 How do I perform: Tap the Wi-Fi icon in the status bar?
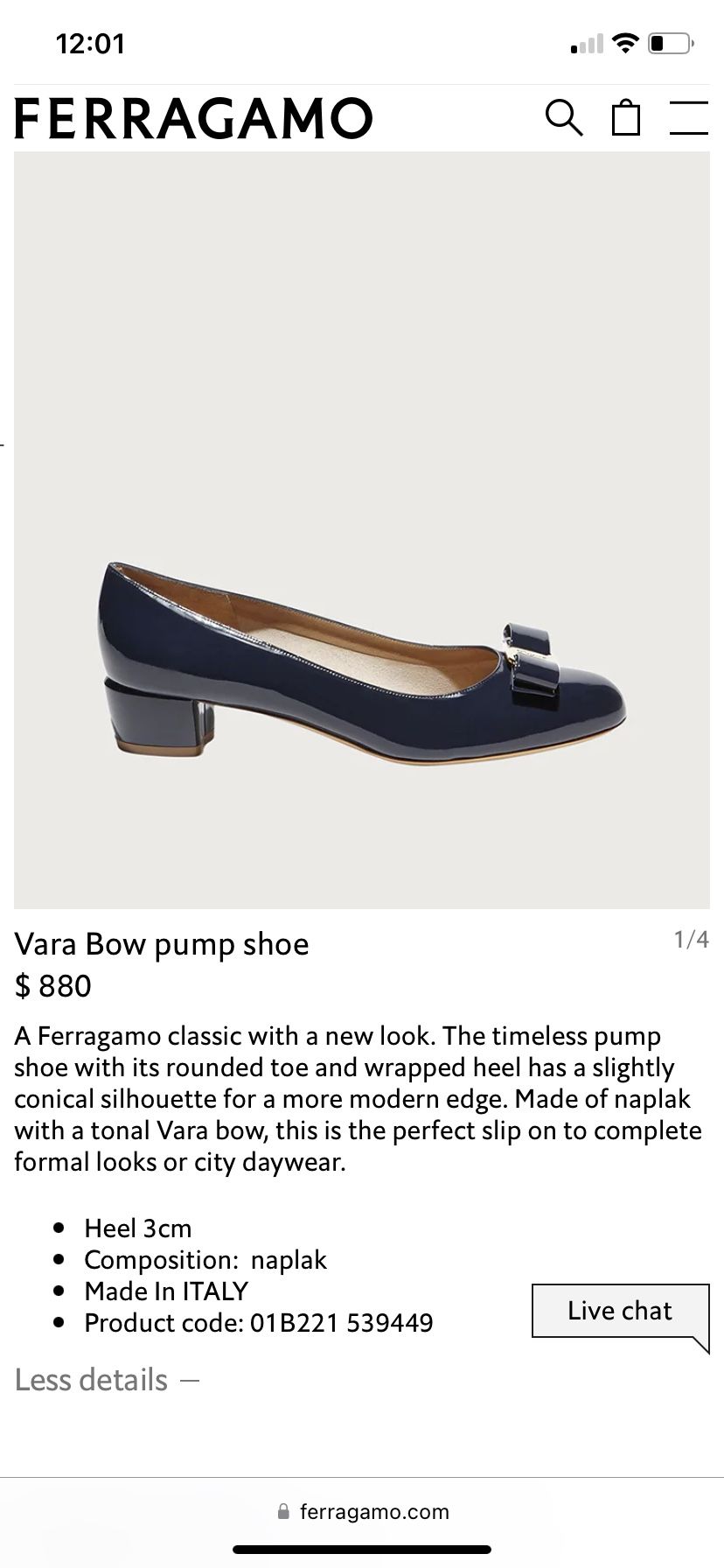(x=626, y=40)
